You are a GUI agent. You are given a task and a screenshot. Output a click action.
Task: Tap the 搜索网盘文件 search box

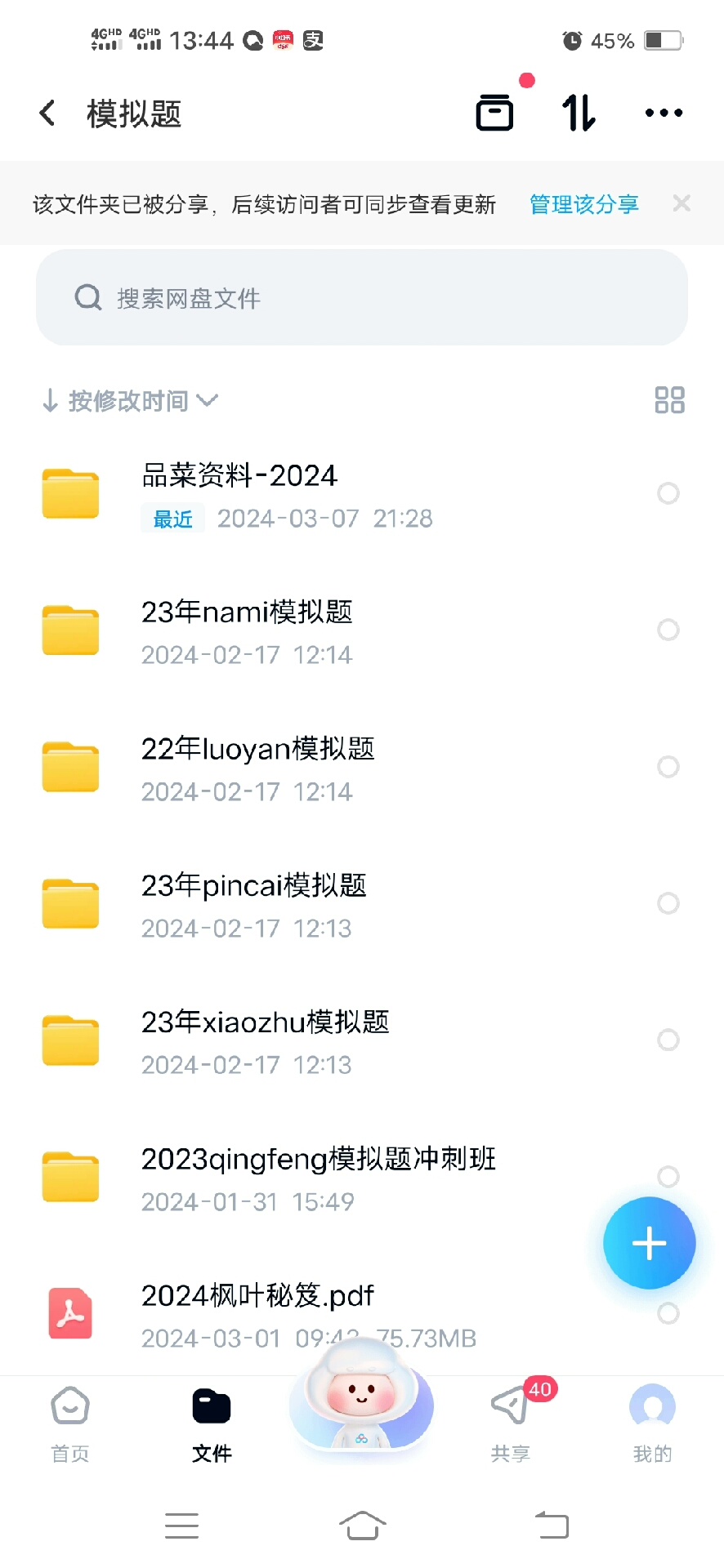click(x=361, y=298)
